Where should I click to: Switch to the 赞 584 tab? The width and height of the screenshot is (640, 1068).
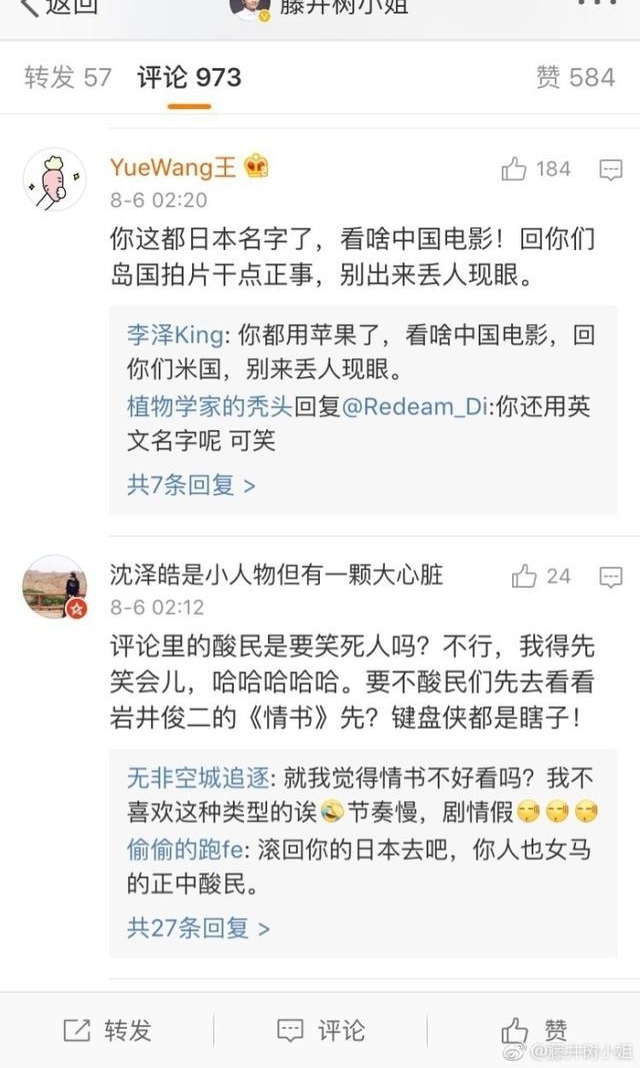(575, 77)
